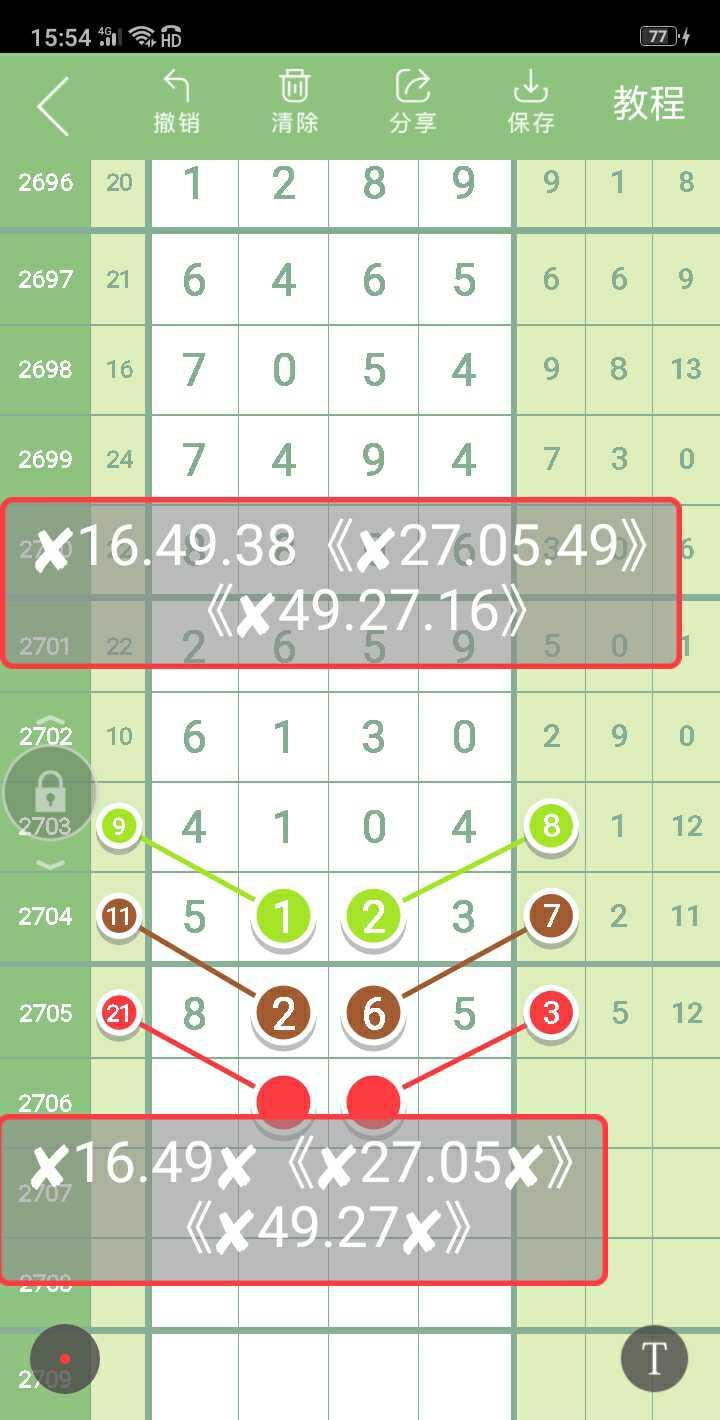Tap the up chevron above the lock

pyautogui.click(x=50, y=722)
